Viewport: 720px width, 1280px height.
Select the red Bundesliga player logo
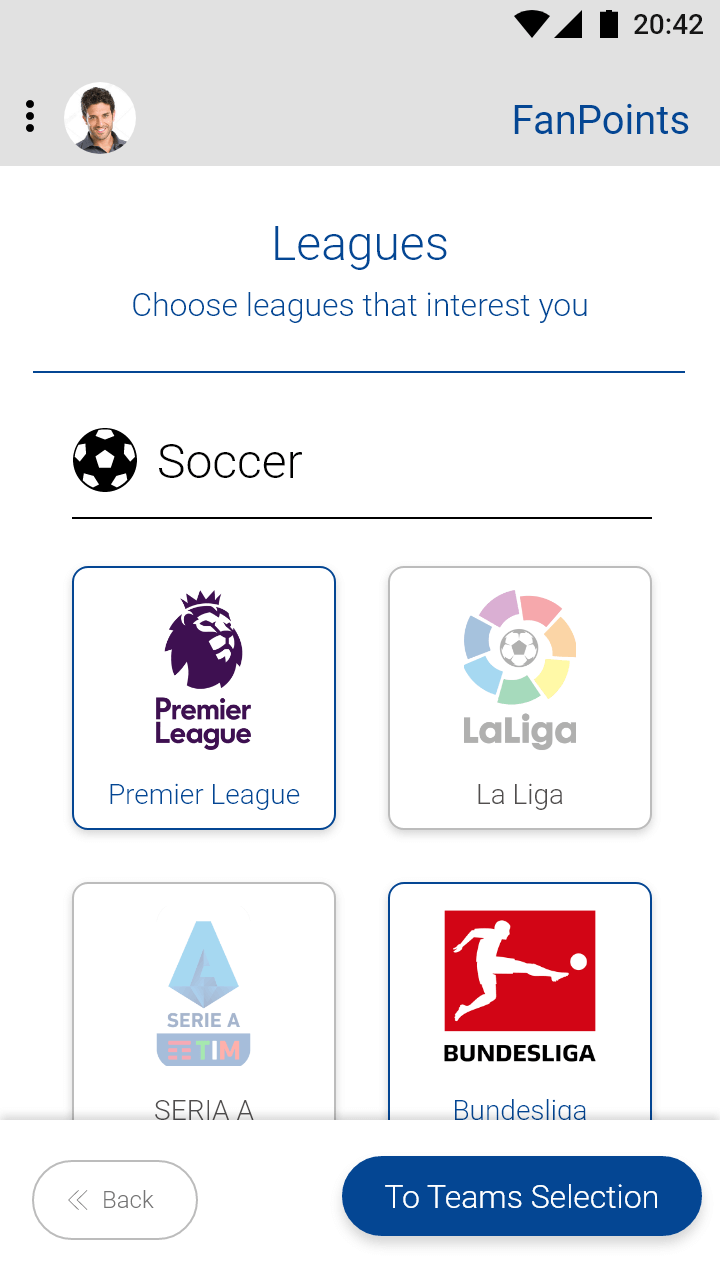coord(519,970)
